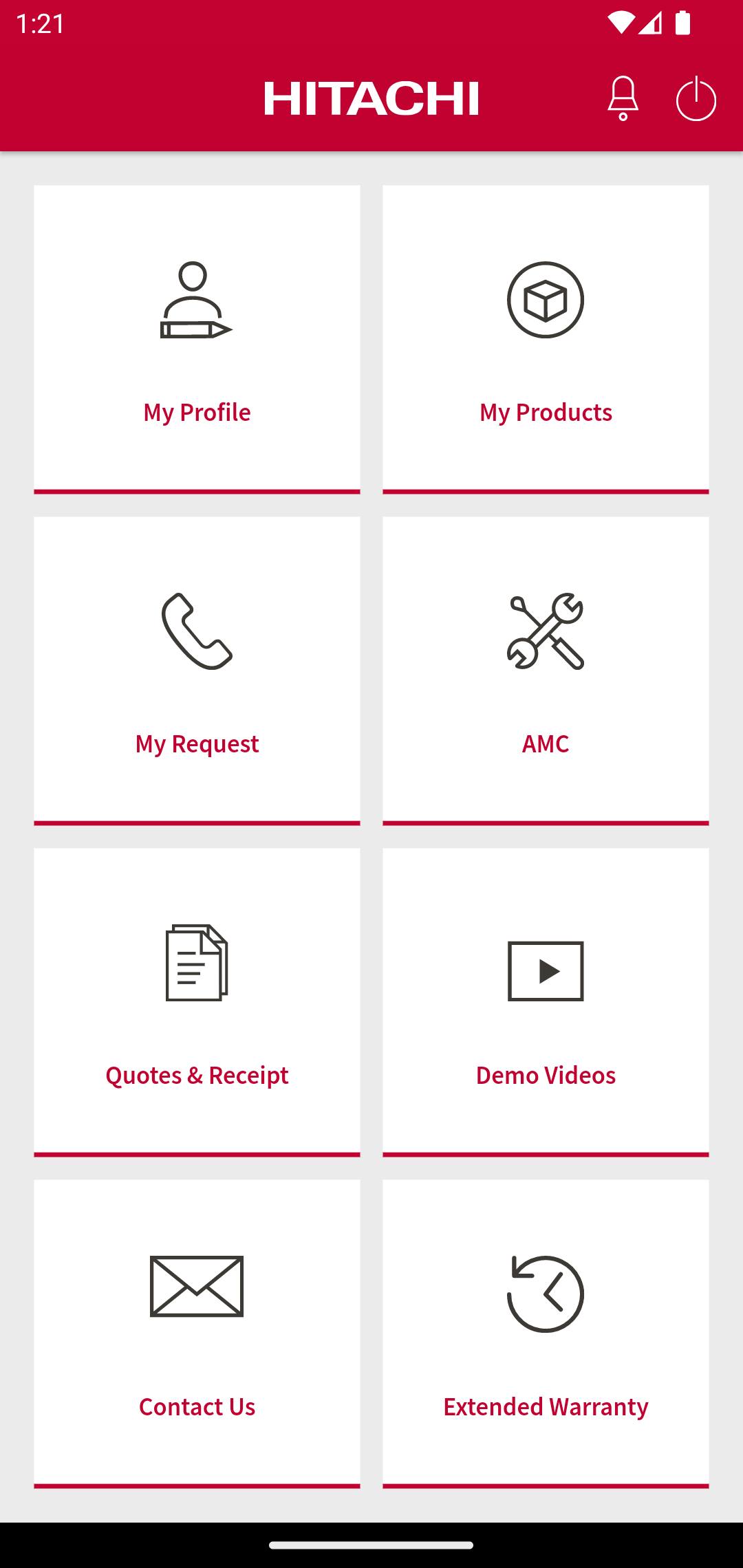Image resolution: width=743 pixels, height=1568 pixels.
Task: Open Extended Warranty
Action: pos(546,1333)
